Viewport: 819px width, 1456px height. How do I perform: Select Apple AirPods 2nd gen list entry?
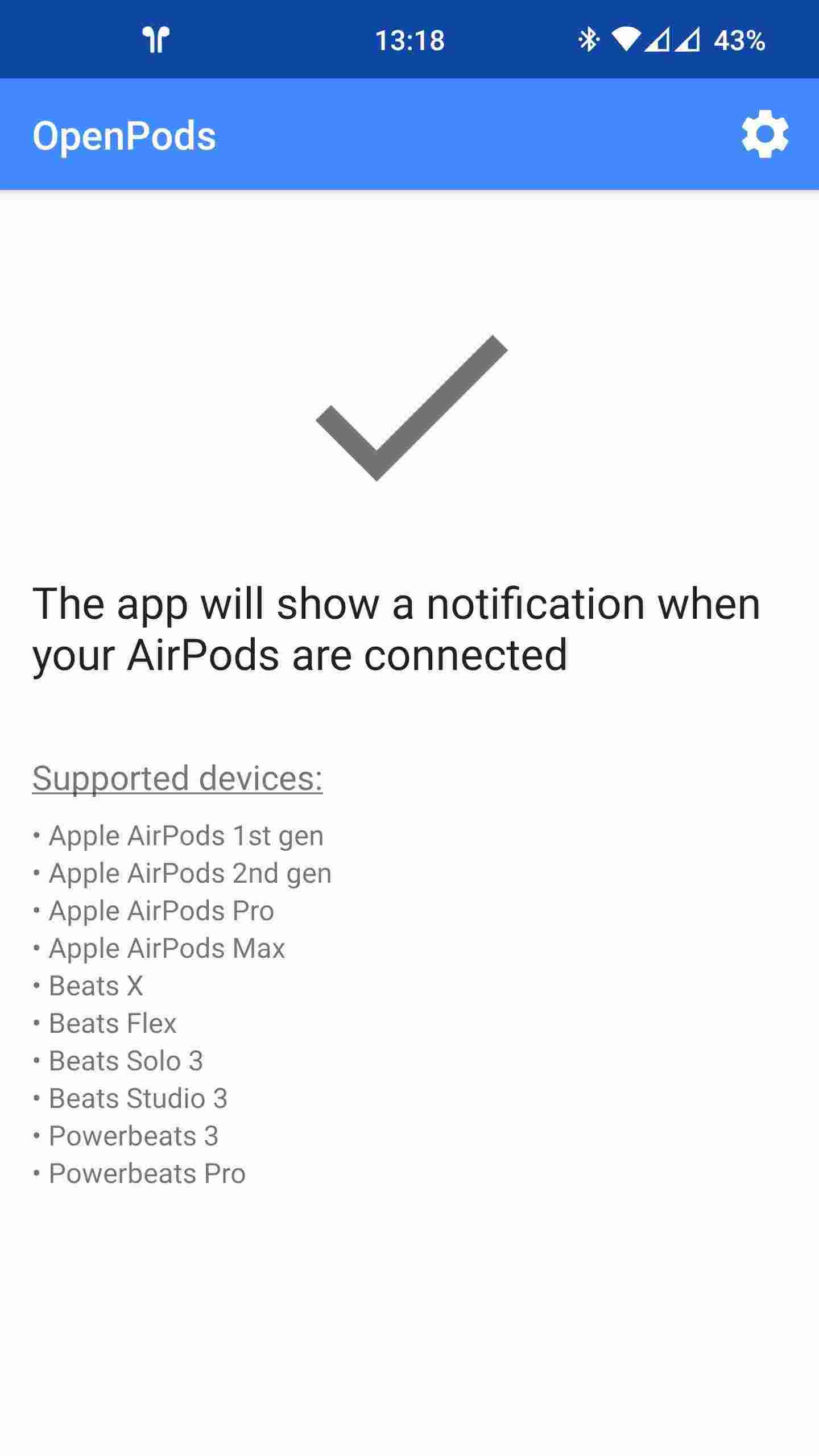(x=189, y=872)
